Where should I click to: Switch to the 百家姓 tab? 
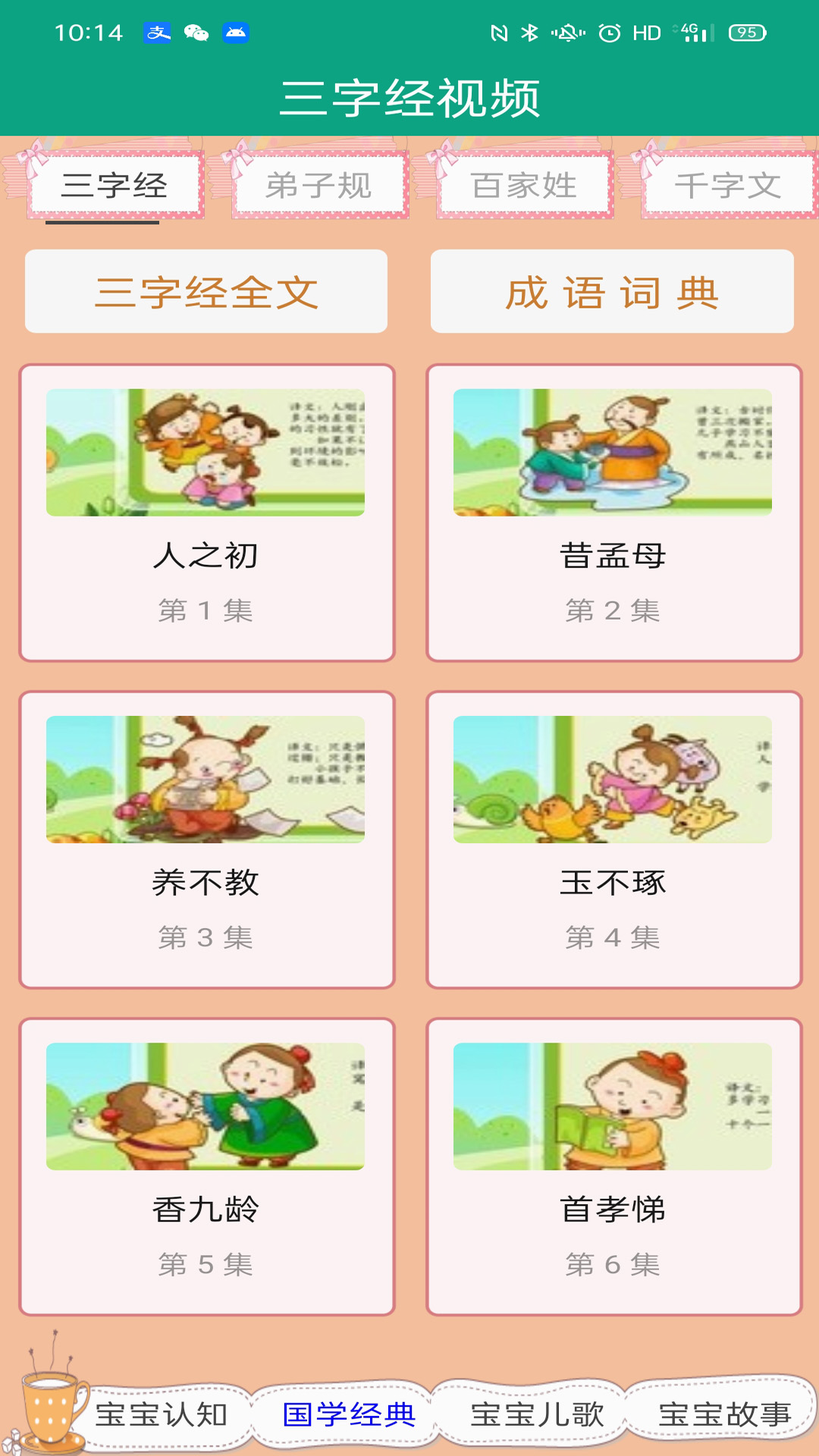(x=524, y=185)
